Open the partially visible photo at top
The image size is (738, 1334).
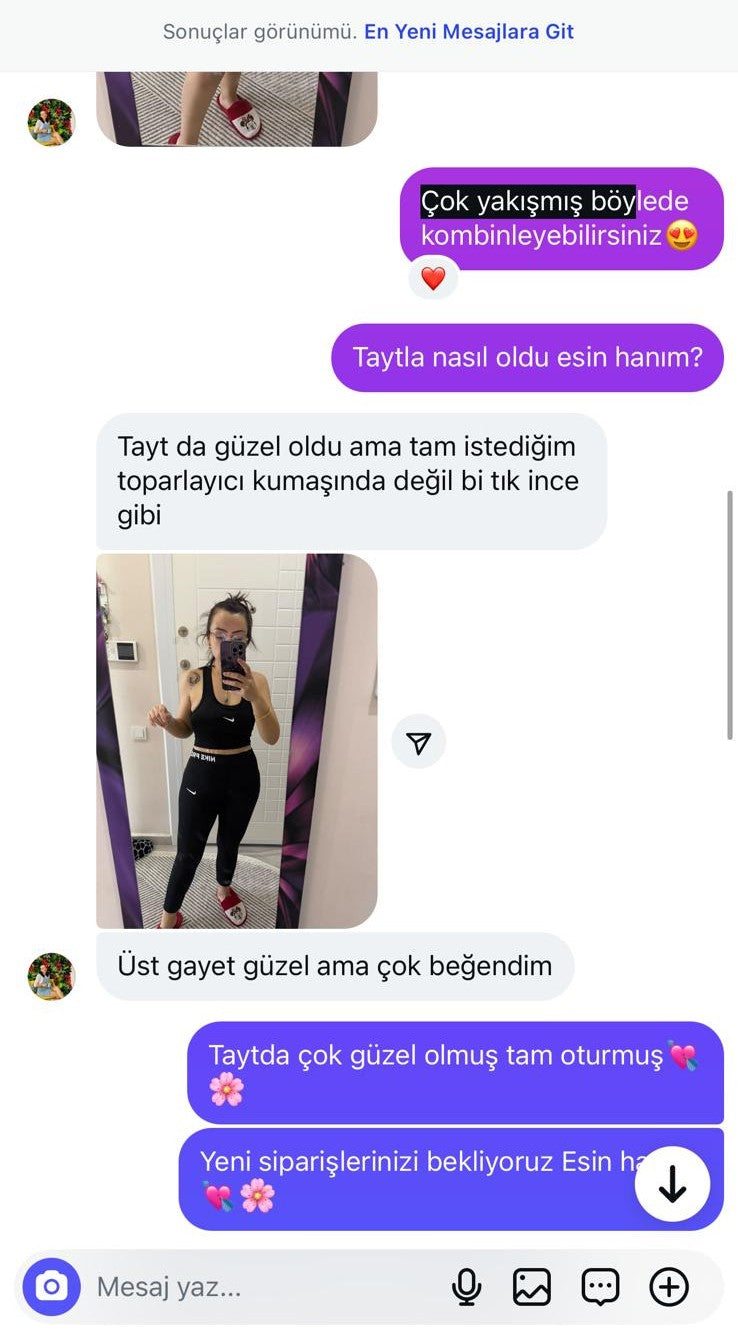click(x=236, y=108)
